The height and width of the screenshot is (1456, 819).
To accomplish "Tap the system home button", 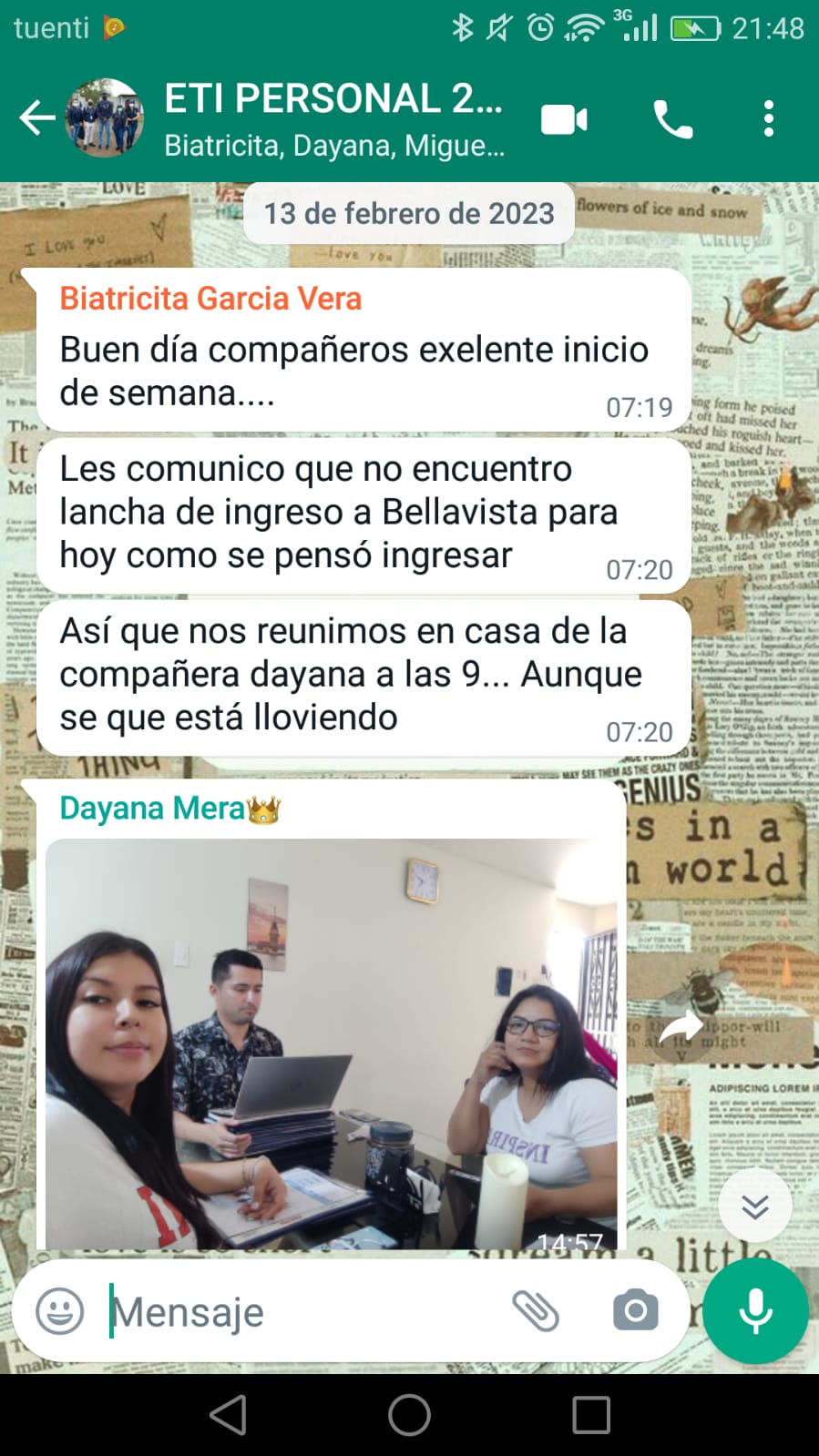I will click(x=409, y=1415).
